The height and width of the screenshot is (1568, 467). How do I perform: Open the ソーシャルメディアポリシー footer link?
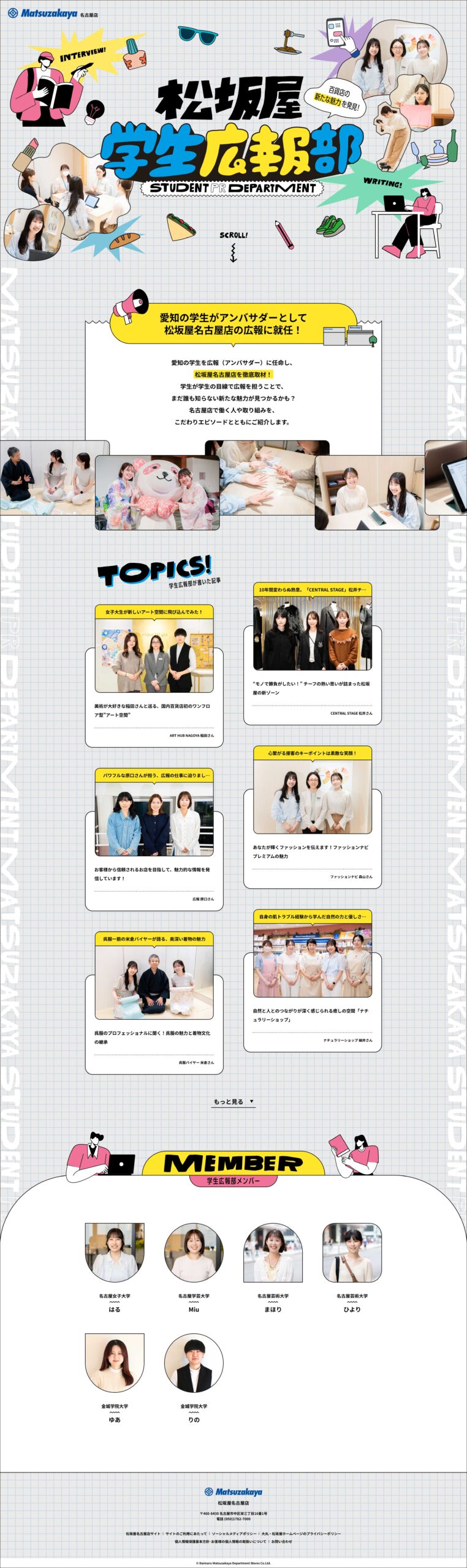pos(233,1534)
